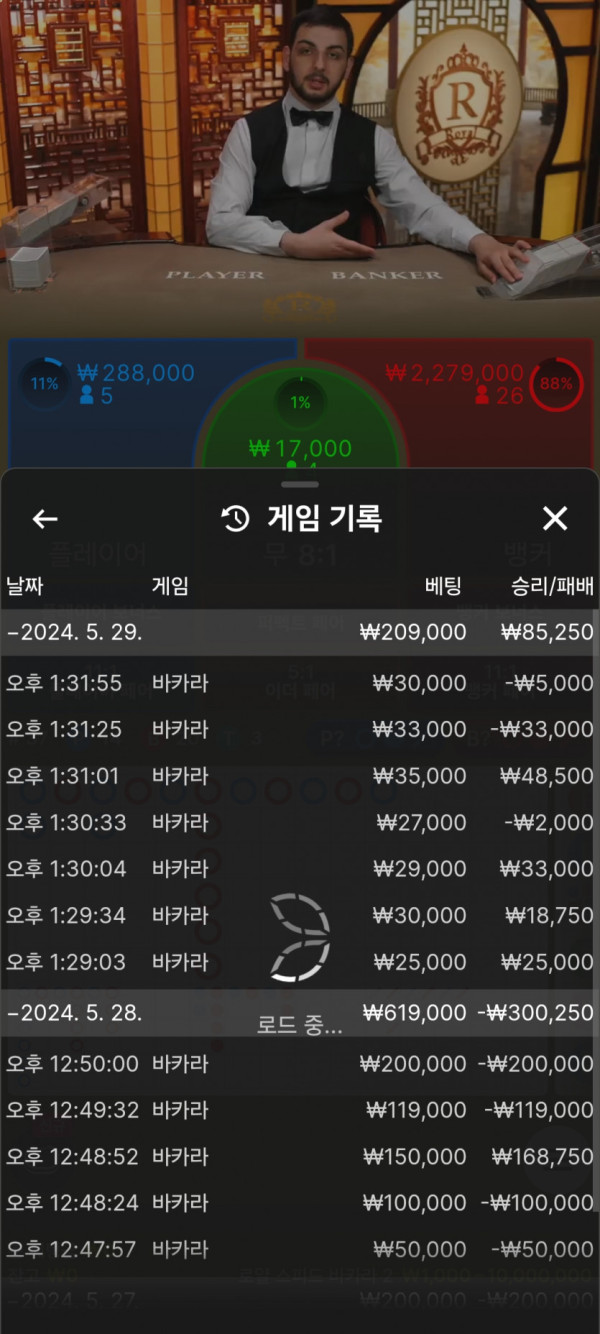Select the 오후 1:30:33 바카라 entry
The image size is (600, 1334).
click(x=299, y=822)
